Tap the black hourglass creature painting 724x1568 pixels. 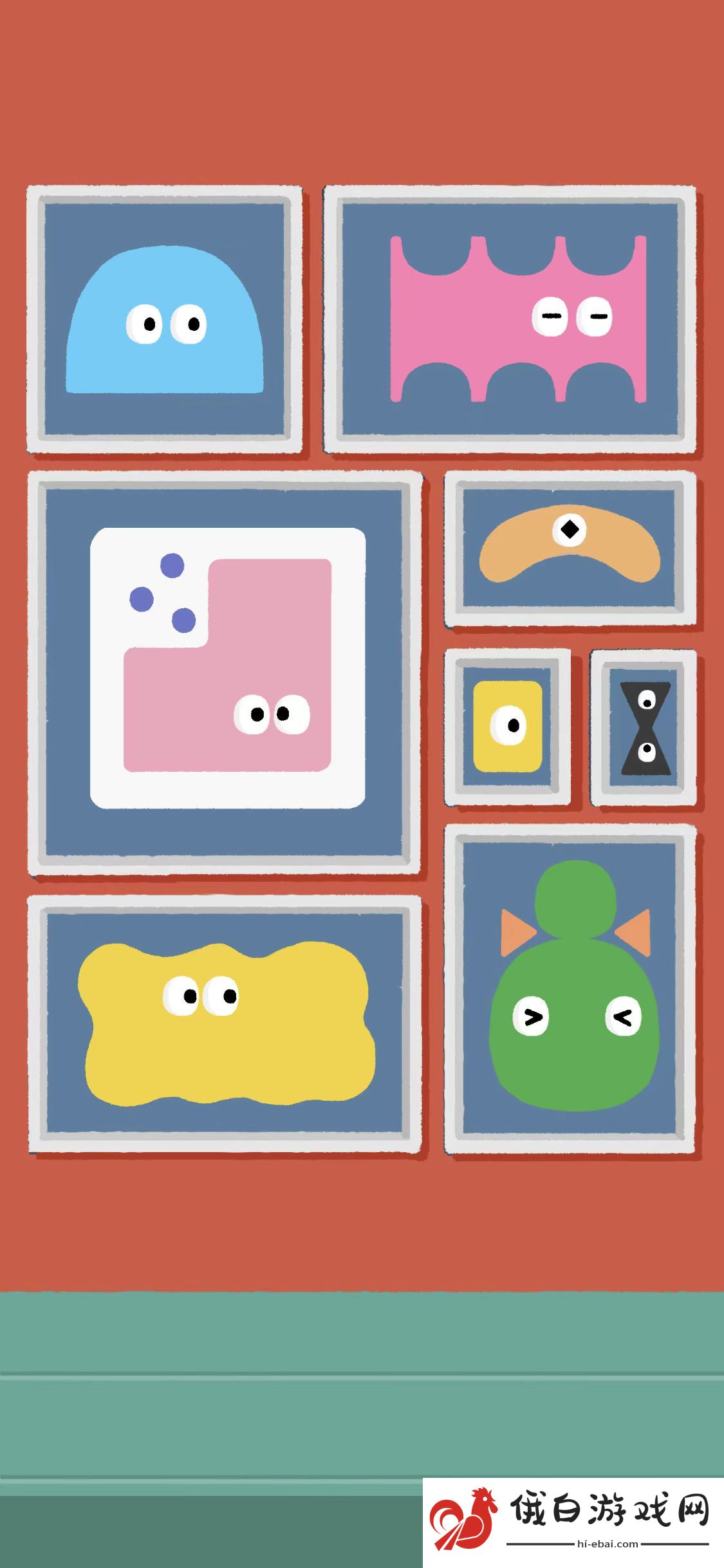(644, 727)
